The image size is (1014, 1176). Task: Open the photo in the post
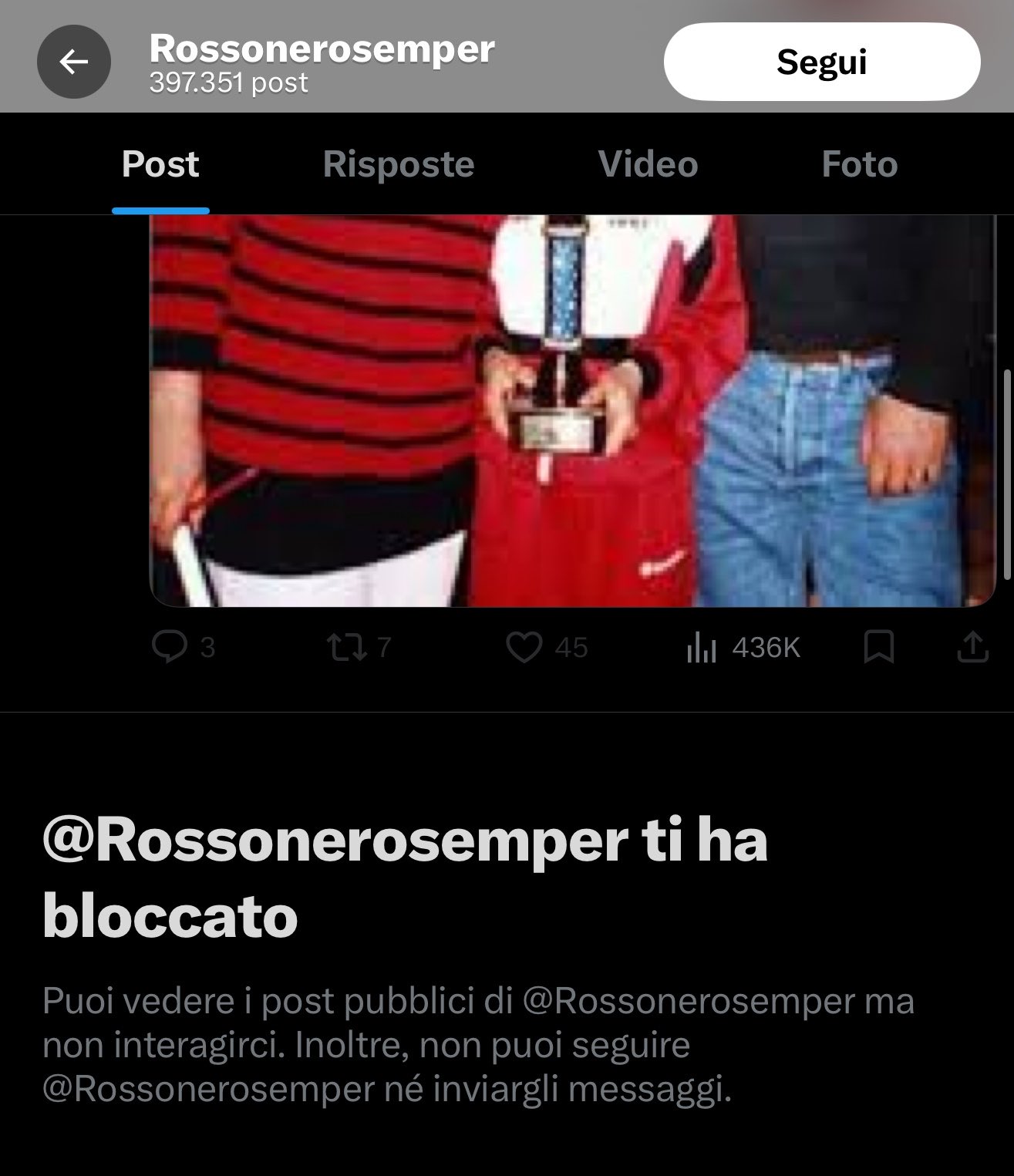coord(571,409)
